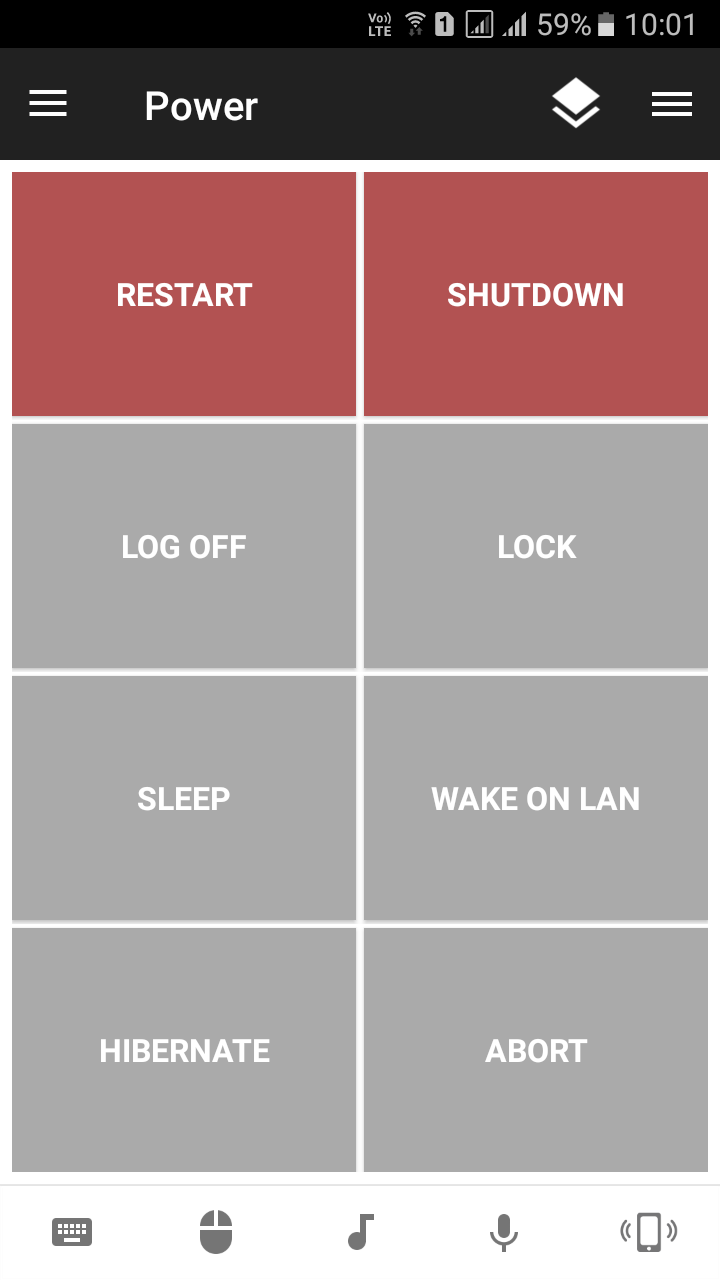Select LOG OFF
This screenshot has height=1280, width=720.
pos(184,546)
